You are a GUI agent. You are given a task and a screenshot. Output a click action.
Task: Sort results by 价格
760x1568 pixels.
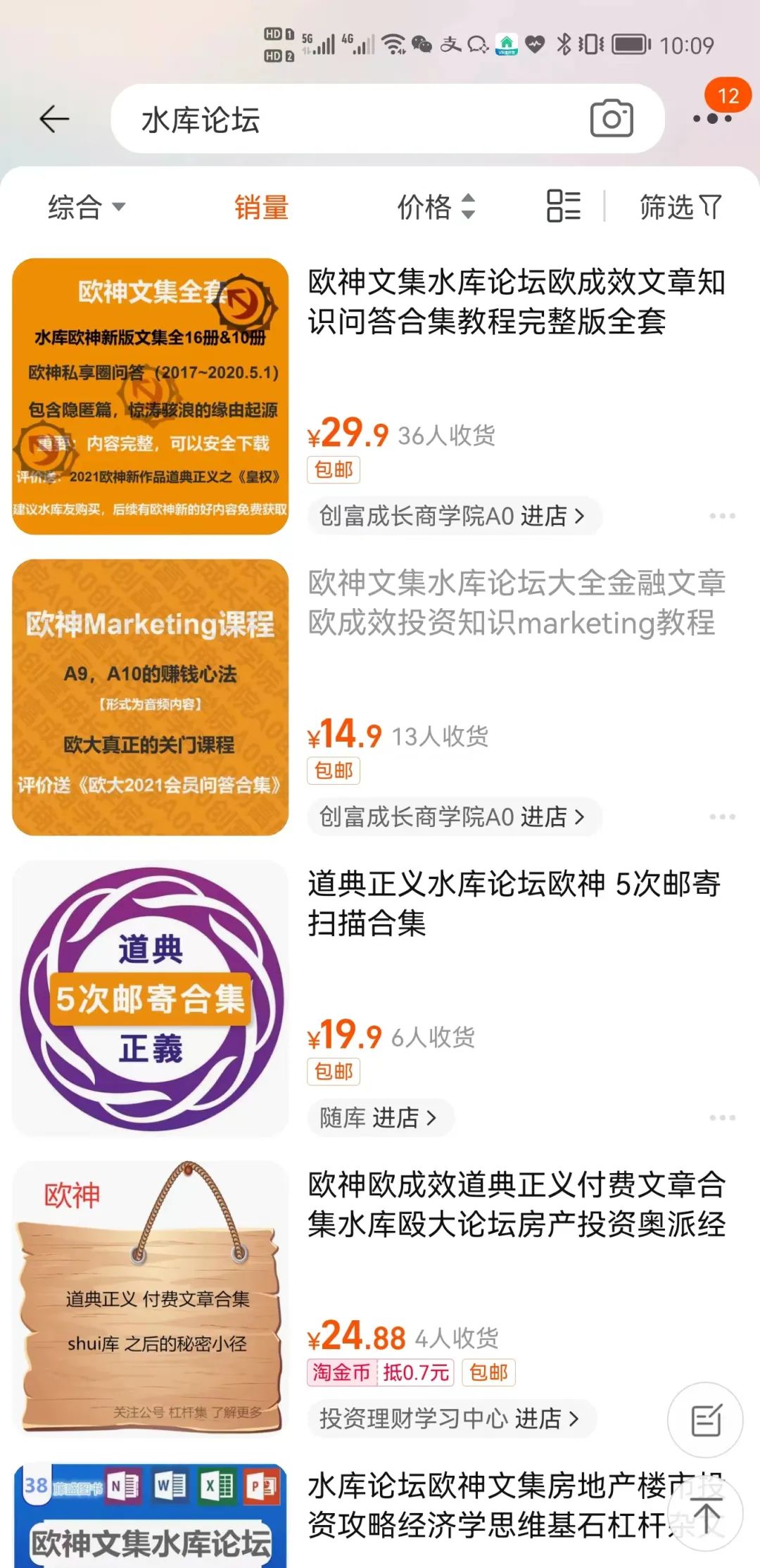coord(436,207)
